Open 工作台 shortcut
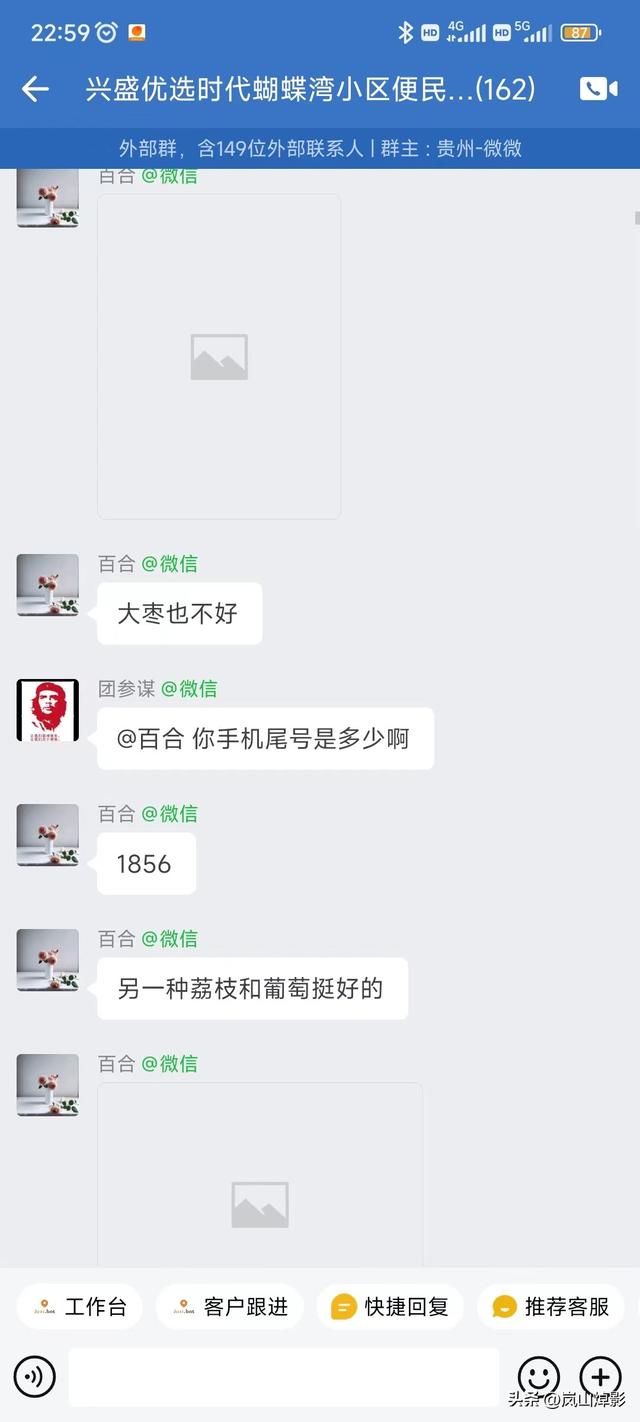640x1422 pixels. tap(80, 1306)
